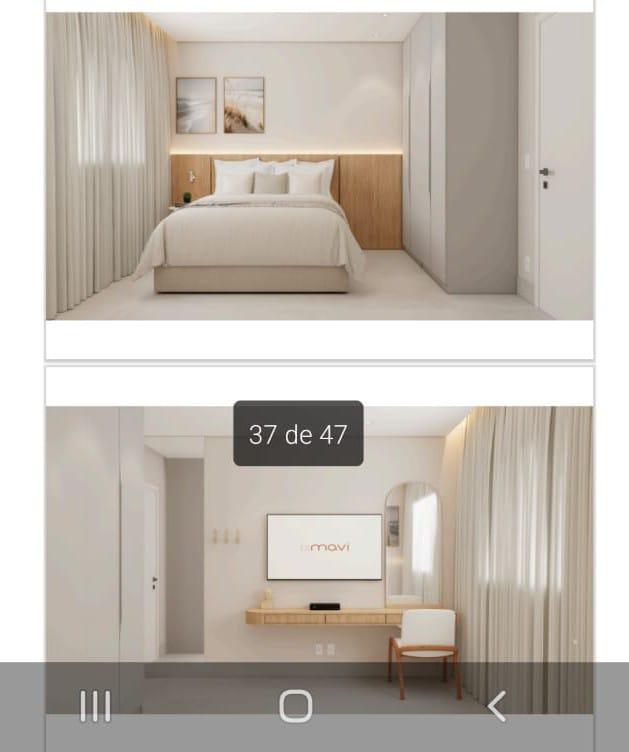Go to the home screen

click(295, 706)
